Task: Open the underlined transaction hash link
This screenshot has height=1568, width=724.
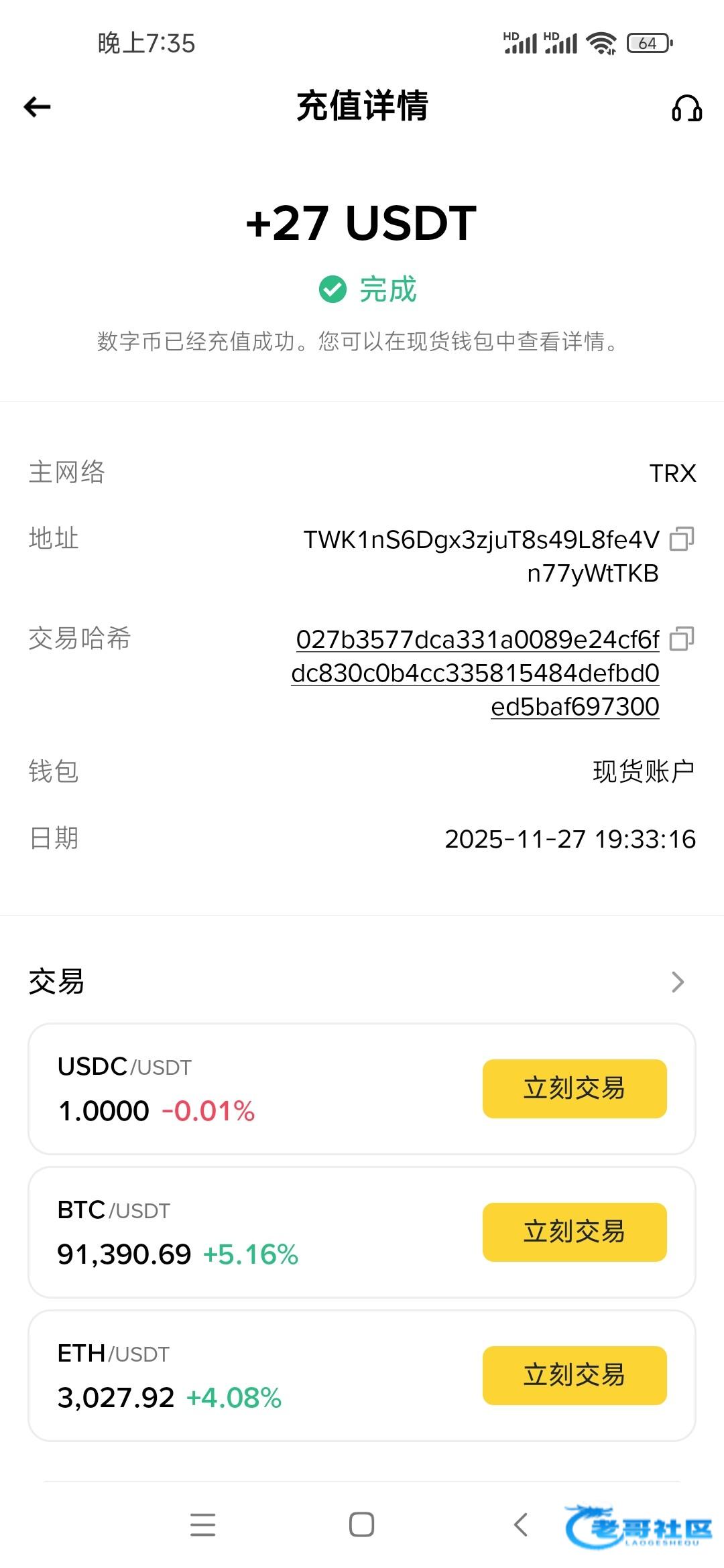Action: [x=476, y=673]
